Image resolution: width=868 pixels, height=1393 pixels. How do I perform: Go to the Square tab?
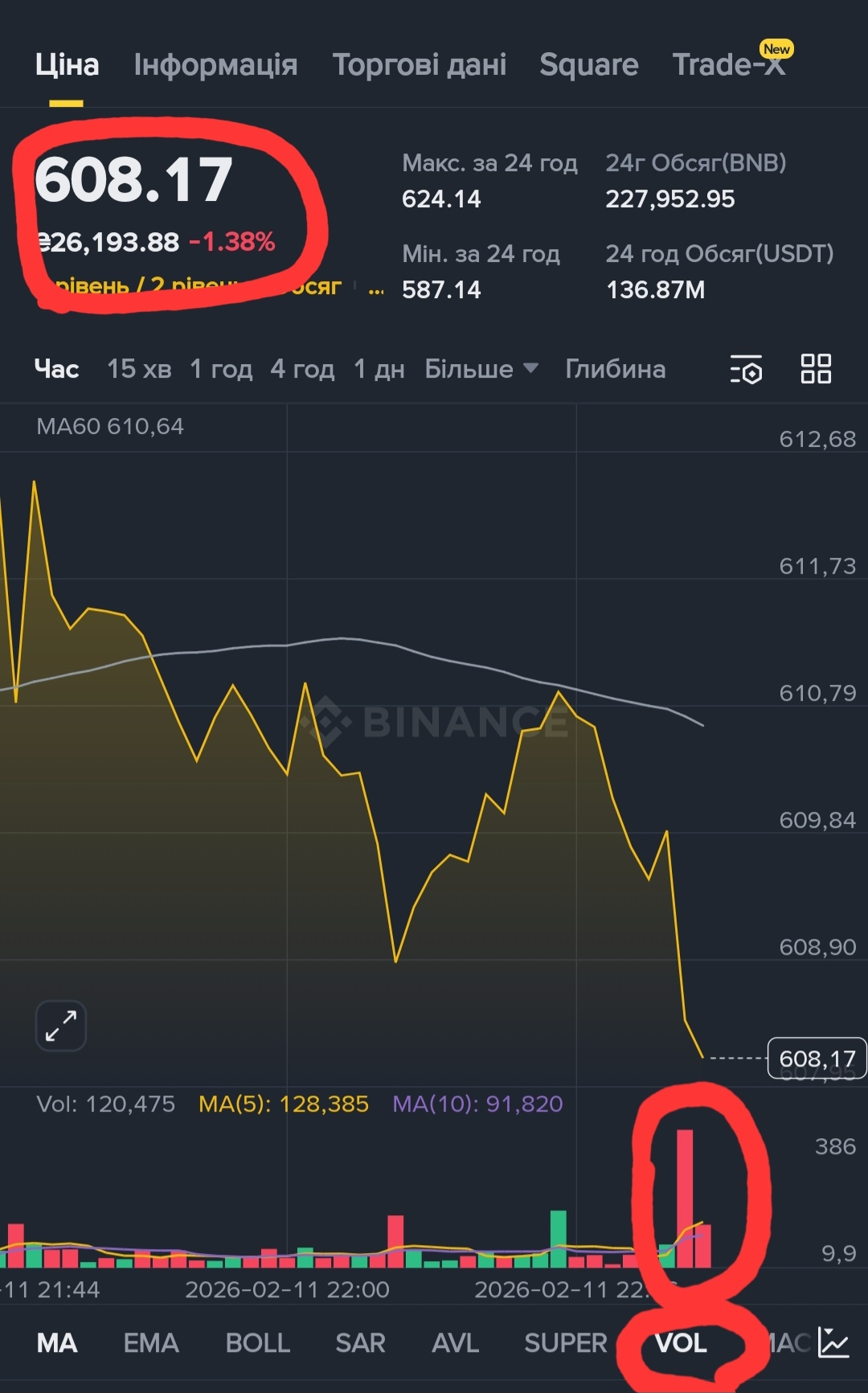[589, 65]
